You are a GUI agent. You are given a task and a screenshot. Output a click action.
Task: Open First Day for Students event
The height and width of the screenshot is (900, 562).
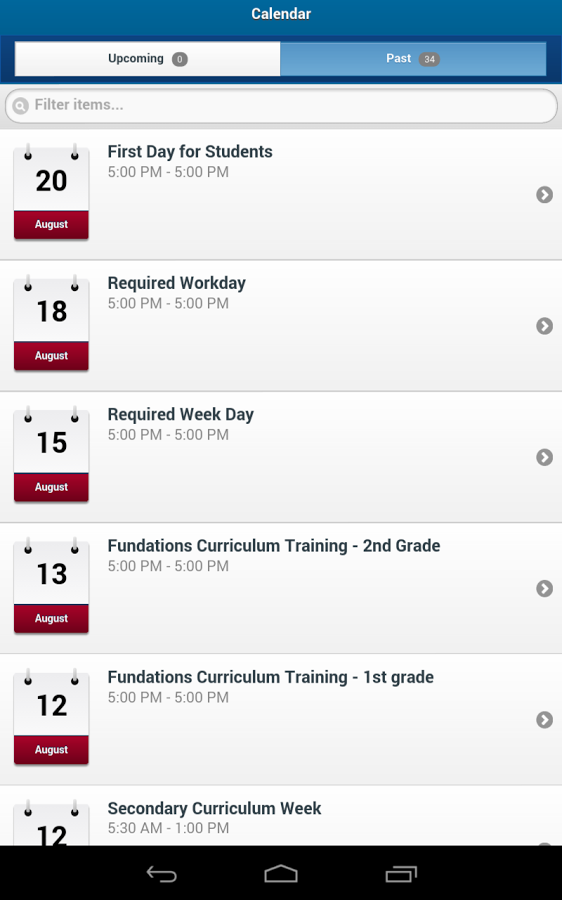pyautogui.click(x=281, y=195)
